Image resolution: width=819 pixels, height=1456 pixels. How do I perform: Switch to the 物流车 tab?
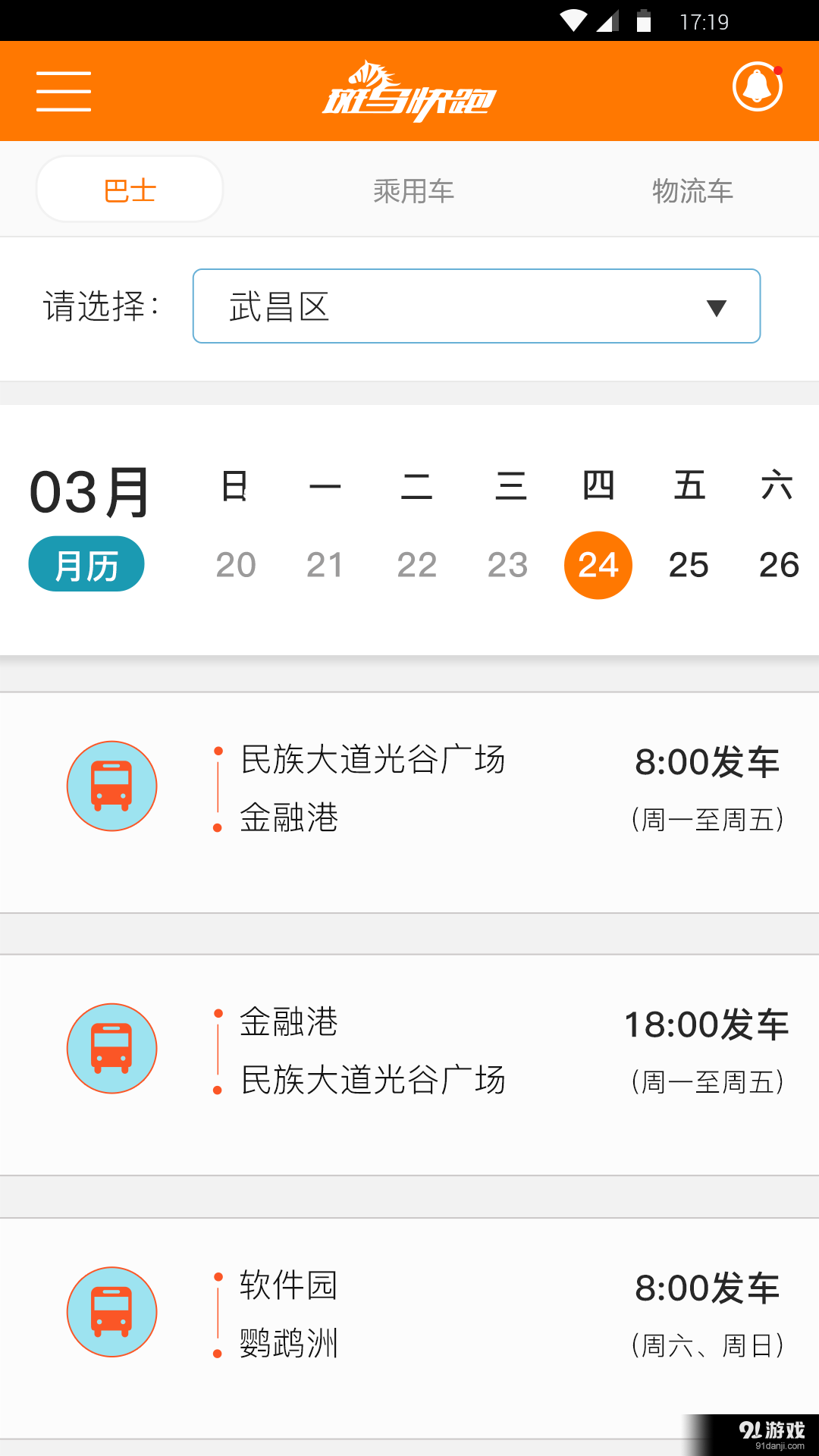click(692, 190)
